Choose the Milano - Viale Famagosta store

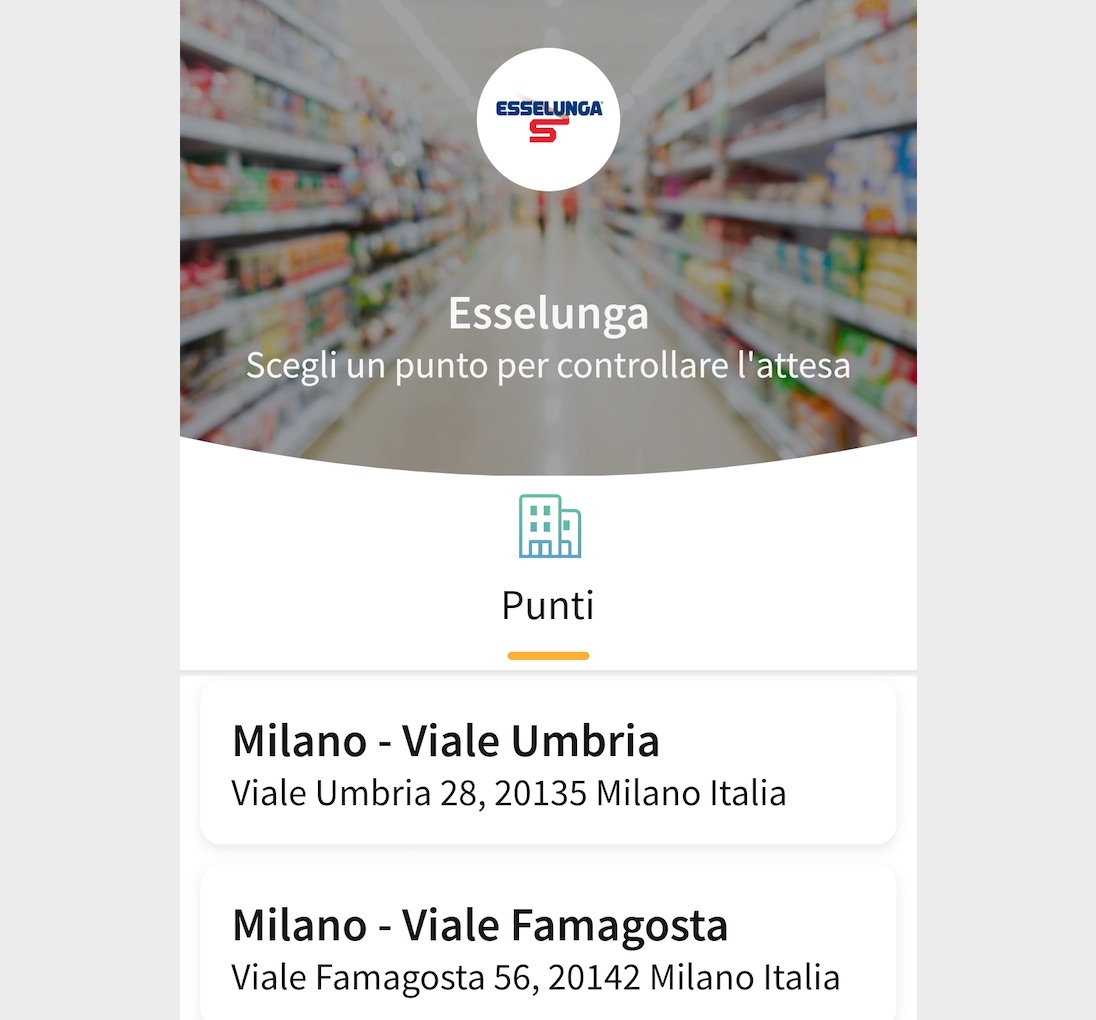548,946
